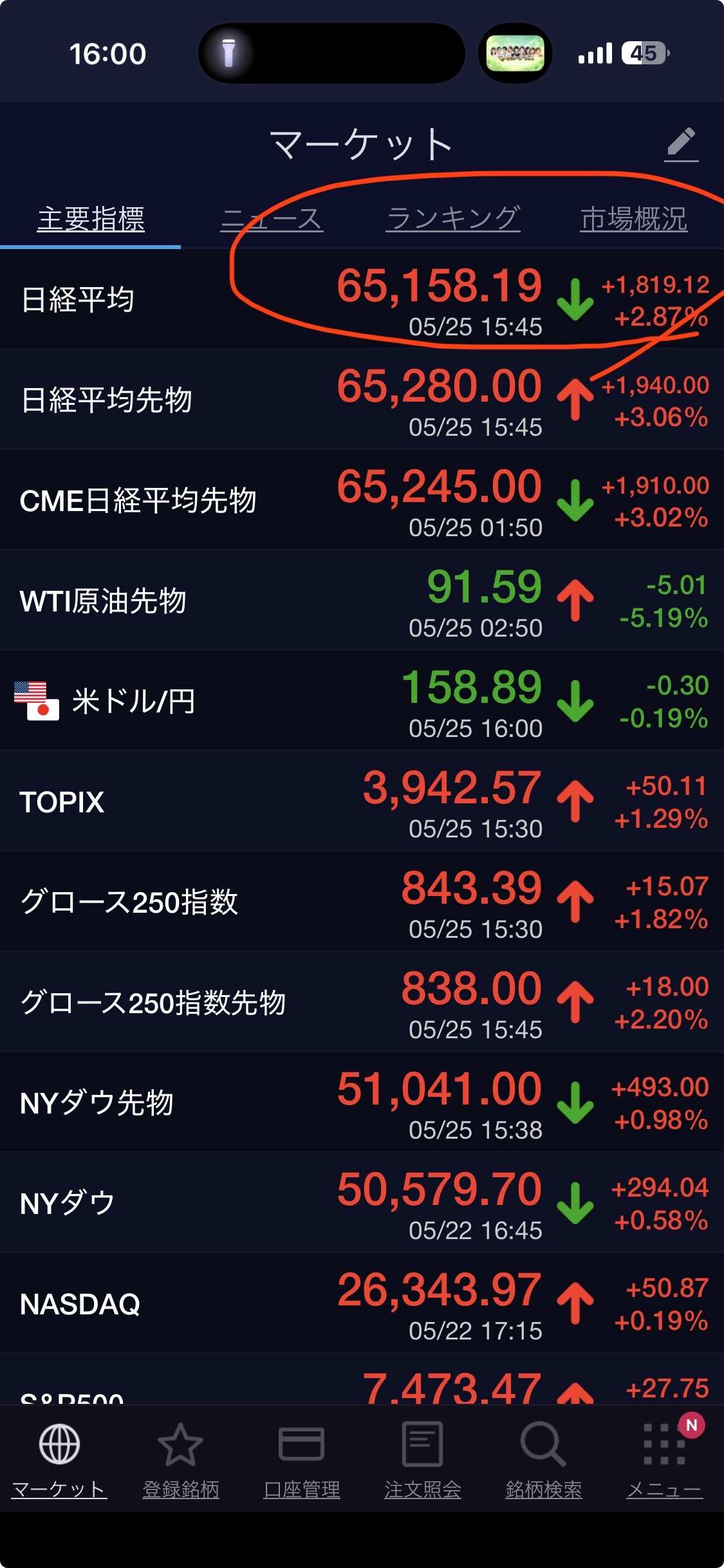Switch to the ニュース tab

click(272, 219)
